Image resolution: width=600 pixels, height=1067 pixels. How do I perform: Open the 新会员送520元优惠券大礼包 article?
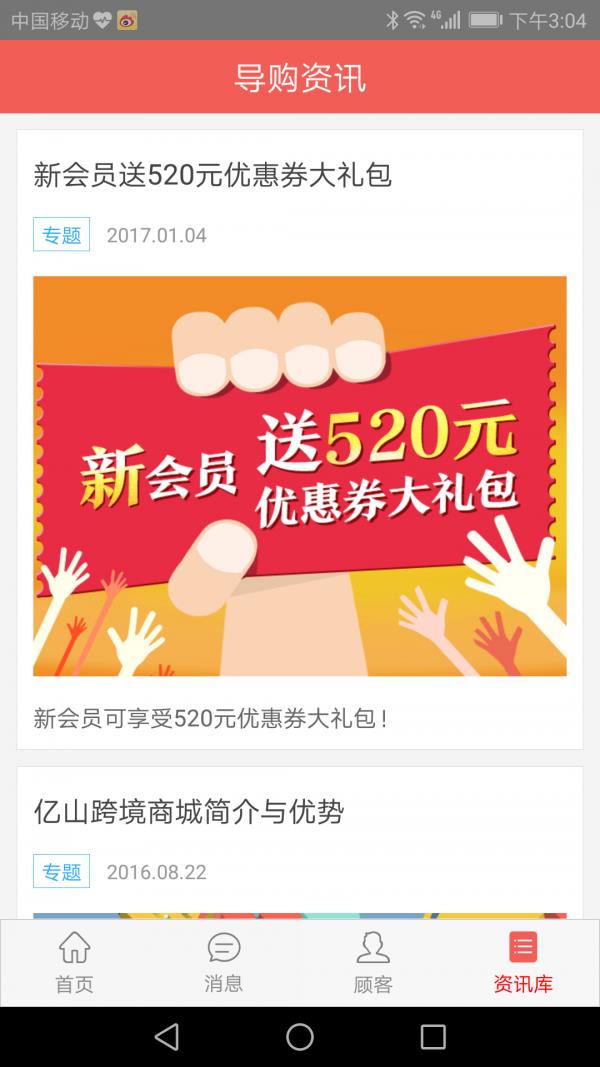[212, 175]
